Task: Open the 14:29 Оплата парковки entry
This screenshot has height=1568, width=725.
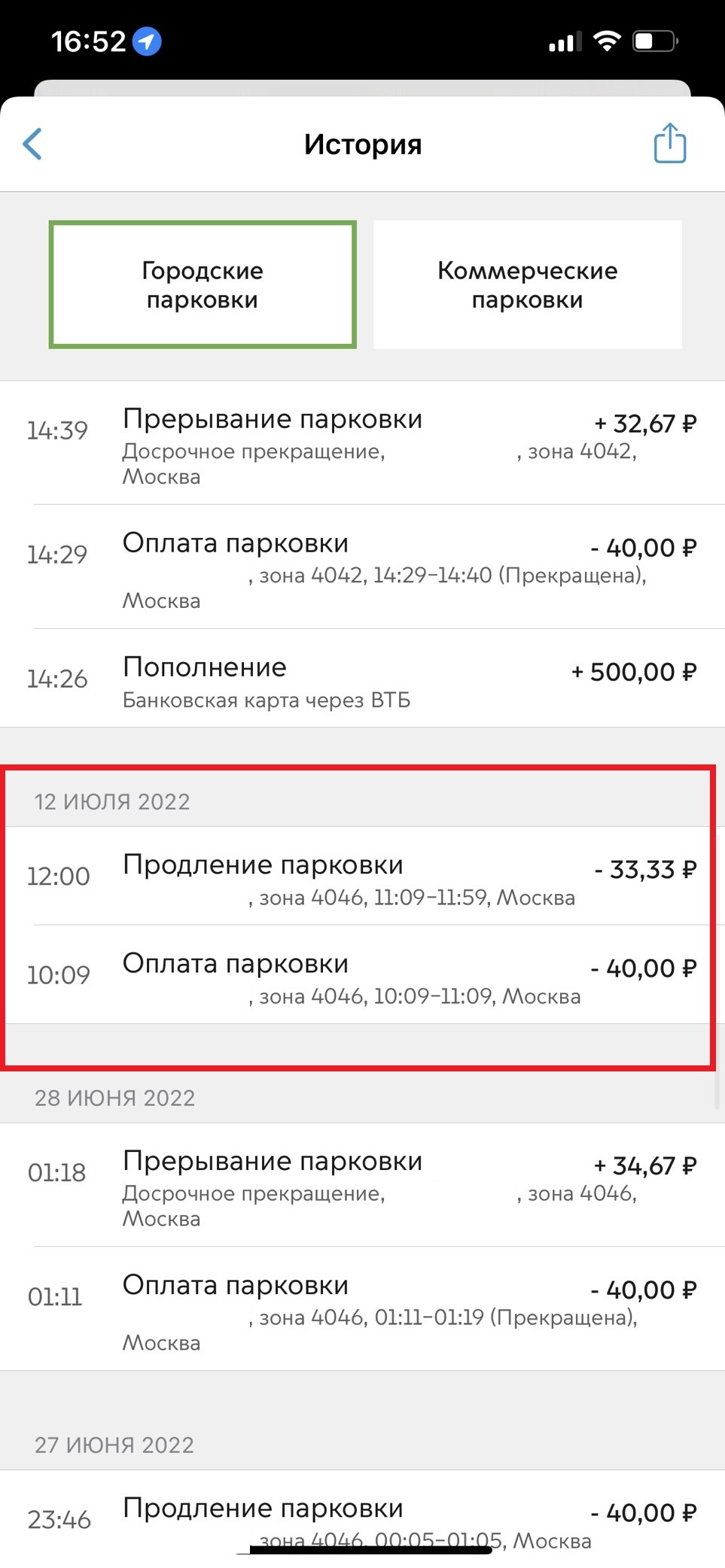Action: point(362,568)
